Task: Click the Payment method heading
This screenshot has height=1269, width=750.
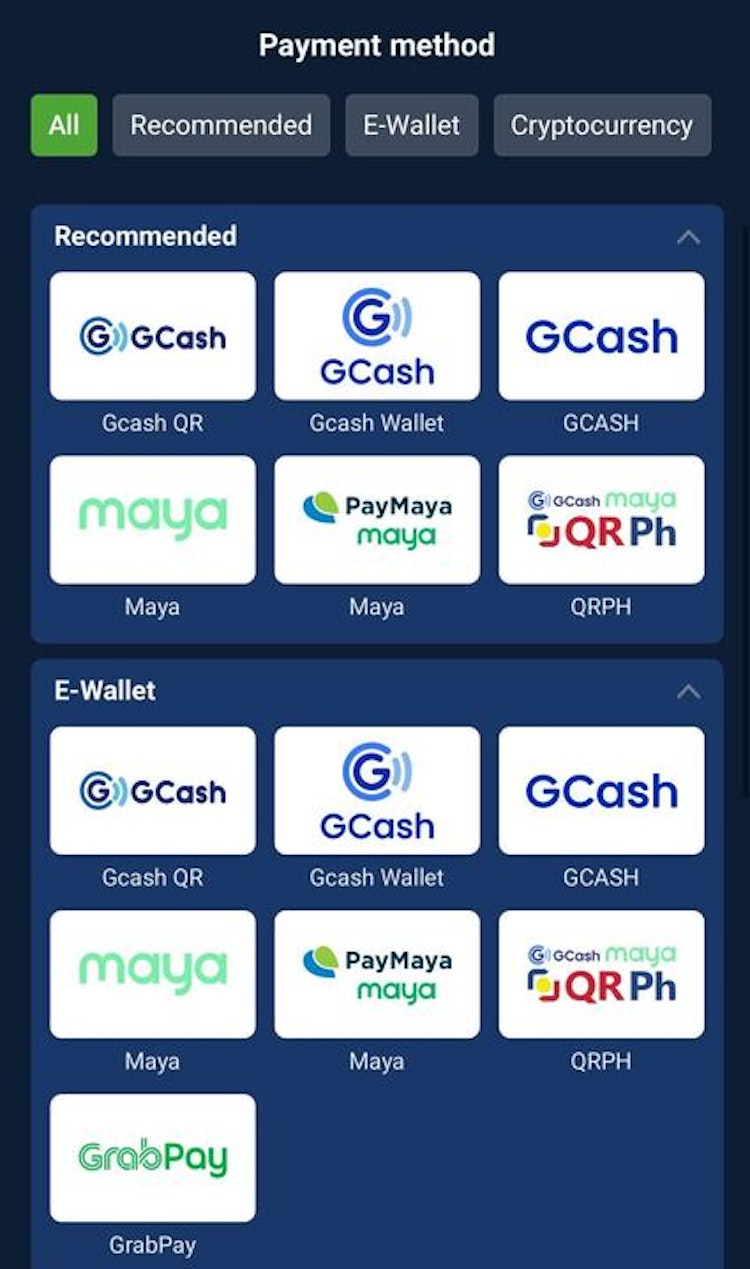Action: [x=376, y=45]
